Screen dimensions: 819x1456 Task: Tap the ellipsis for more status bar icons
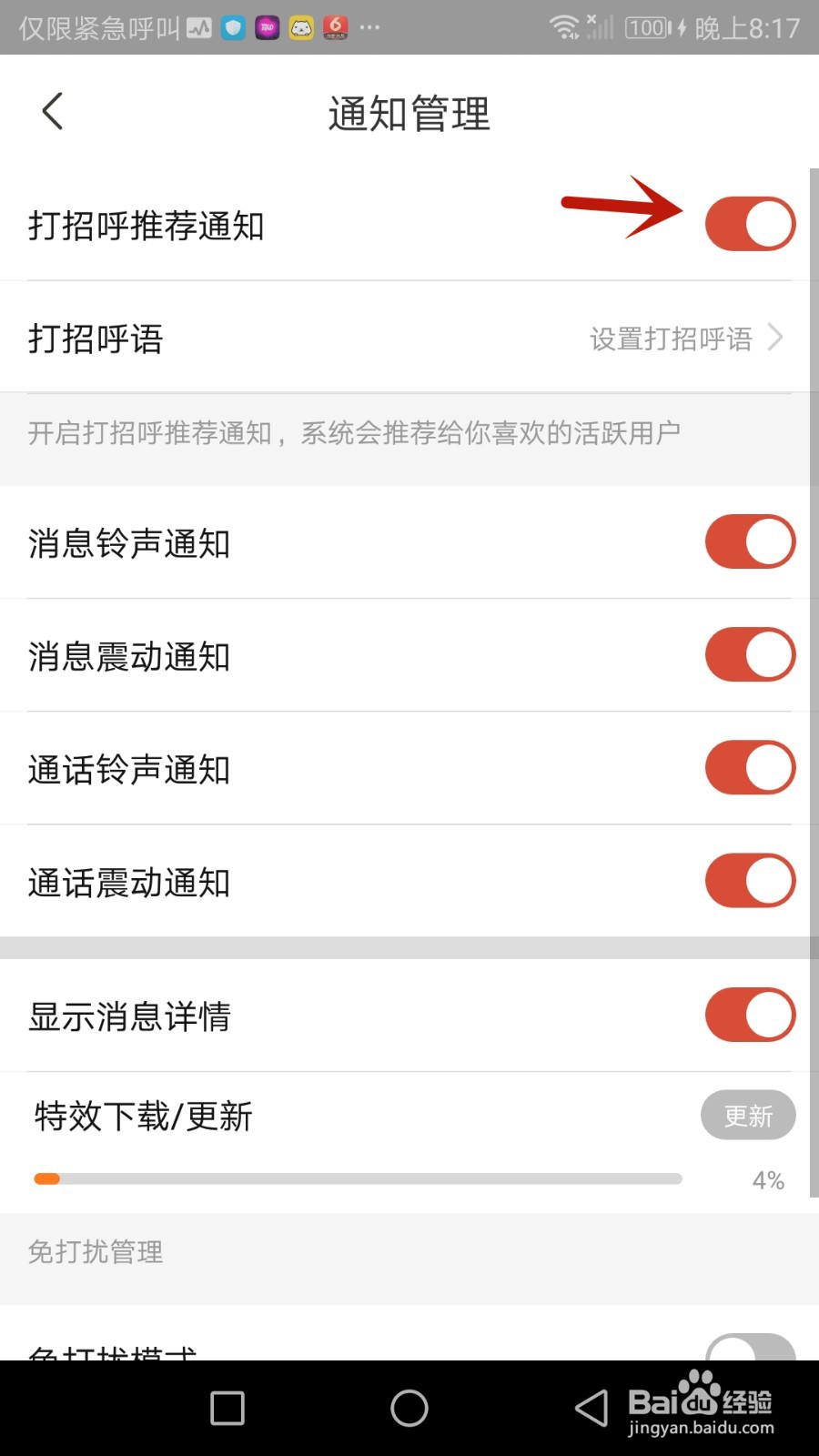point(369,27)
